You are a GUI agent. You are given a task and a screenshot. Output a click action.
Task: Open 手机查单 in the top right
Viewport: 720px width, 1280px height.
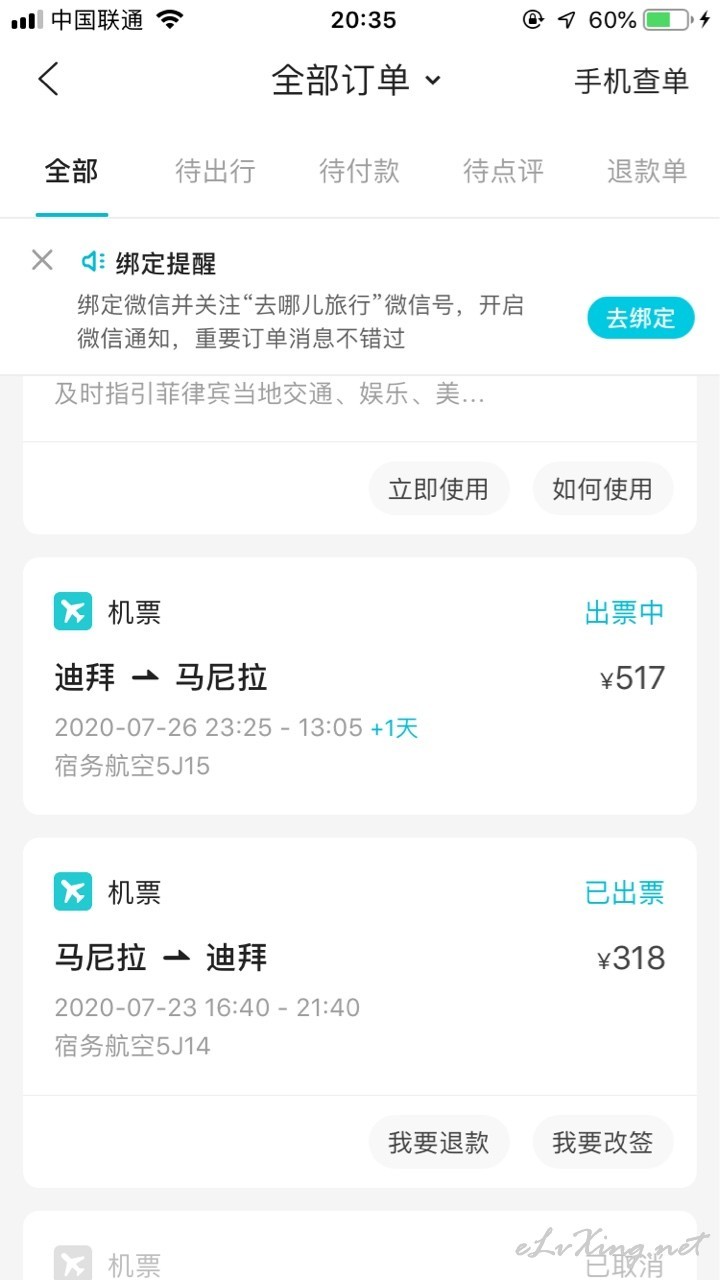(631, 81)
